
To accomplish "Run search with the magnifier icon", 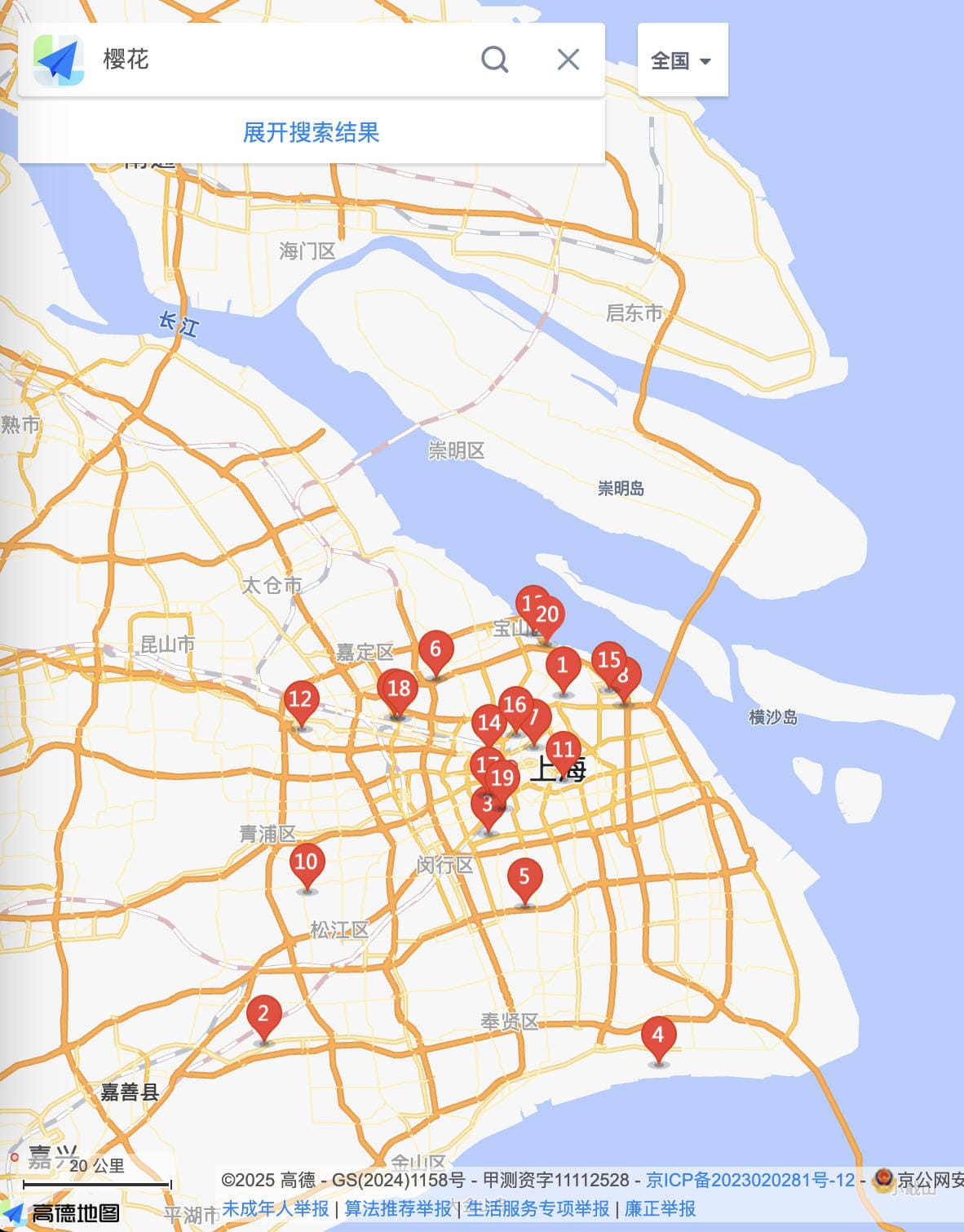I will tap(494, 60).
